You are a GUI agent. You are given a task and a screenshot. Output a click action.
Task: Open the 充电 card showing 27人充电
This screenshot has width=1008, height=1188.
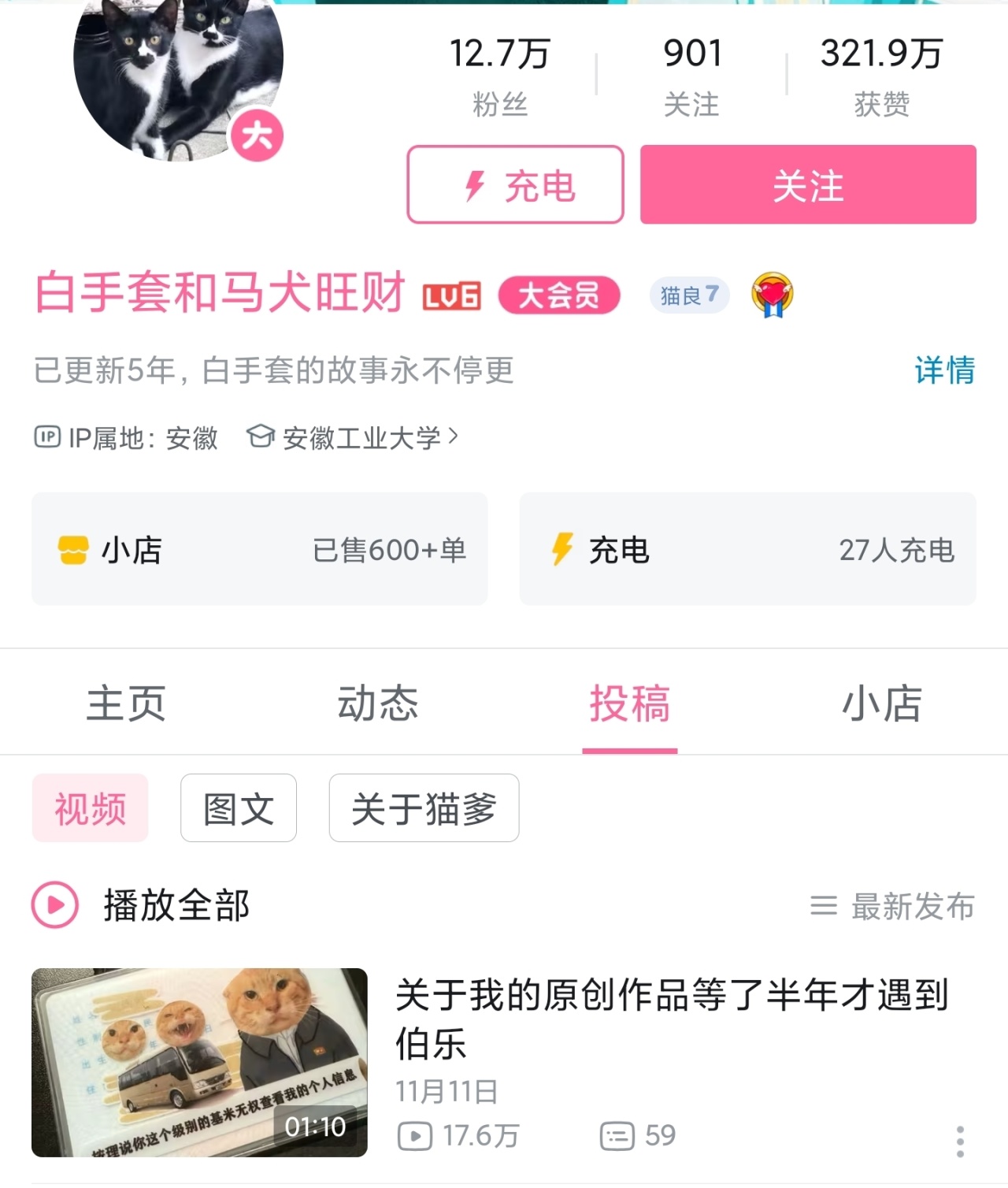pos(747,549)
